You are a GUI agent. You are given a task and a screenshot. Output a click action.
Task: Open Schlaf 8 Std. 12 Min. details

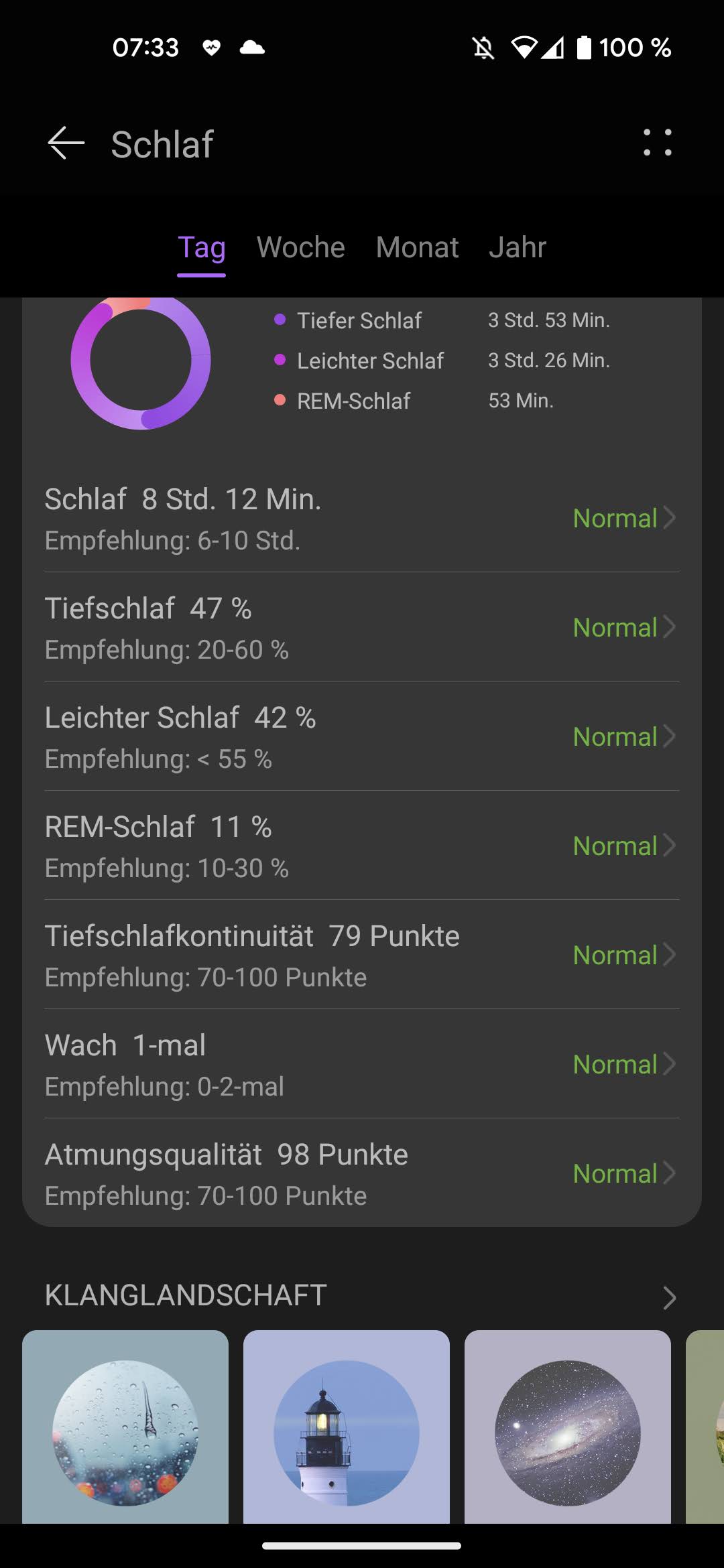coord(362,518)
